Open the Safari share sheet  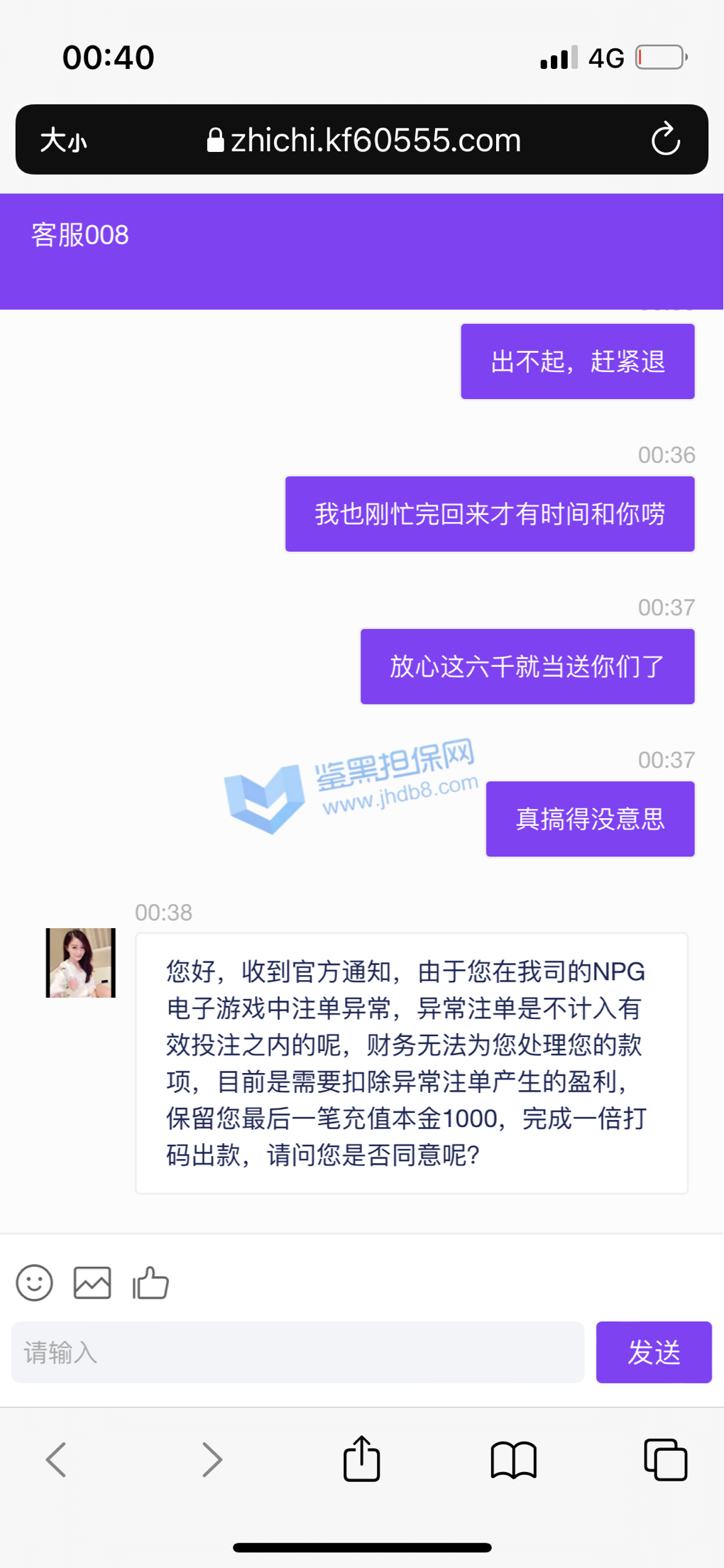click(x=361, y=1459)
